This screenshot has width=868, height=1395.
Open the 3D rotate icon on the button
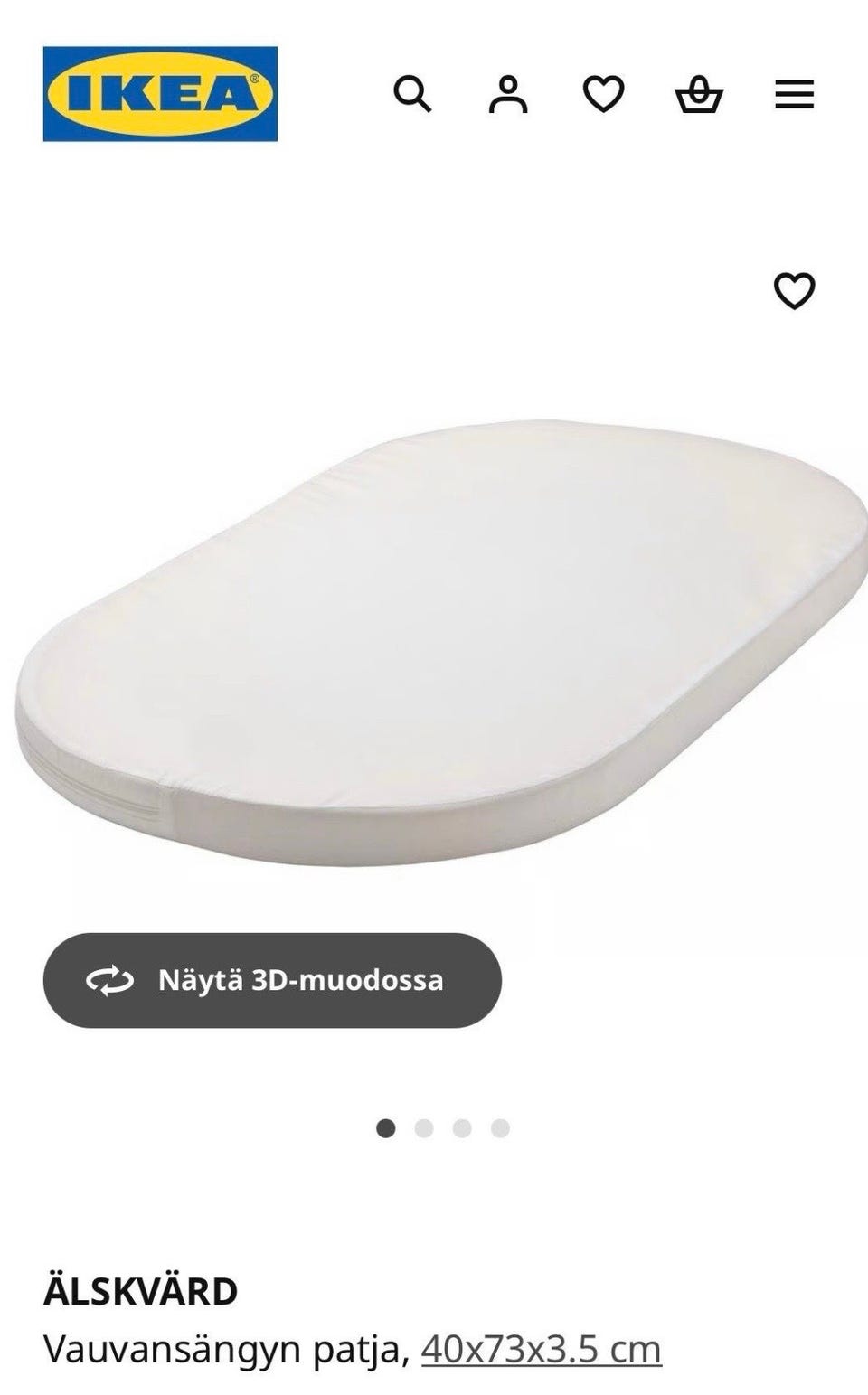[108, 980]
